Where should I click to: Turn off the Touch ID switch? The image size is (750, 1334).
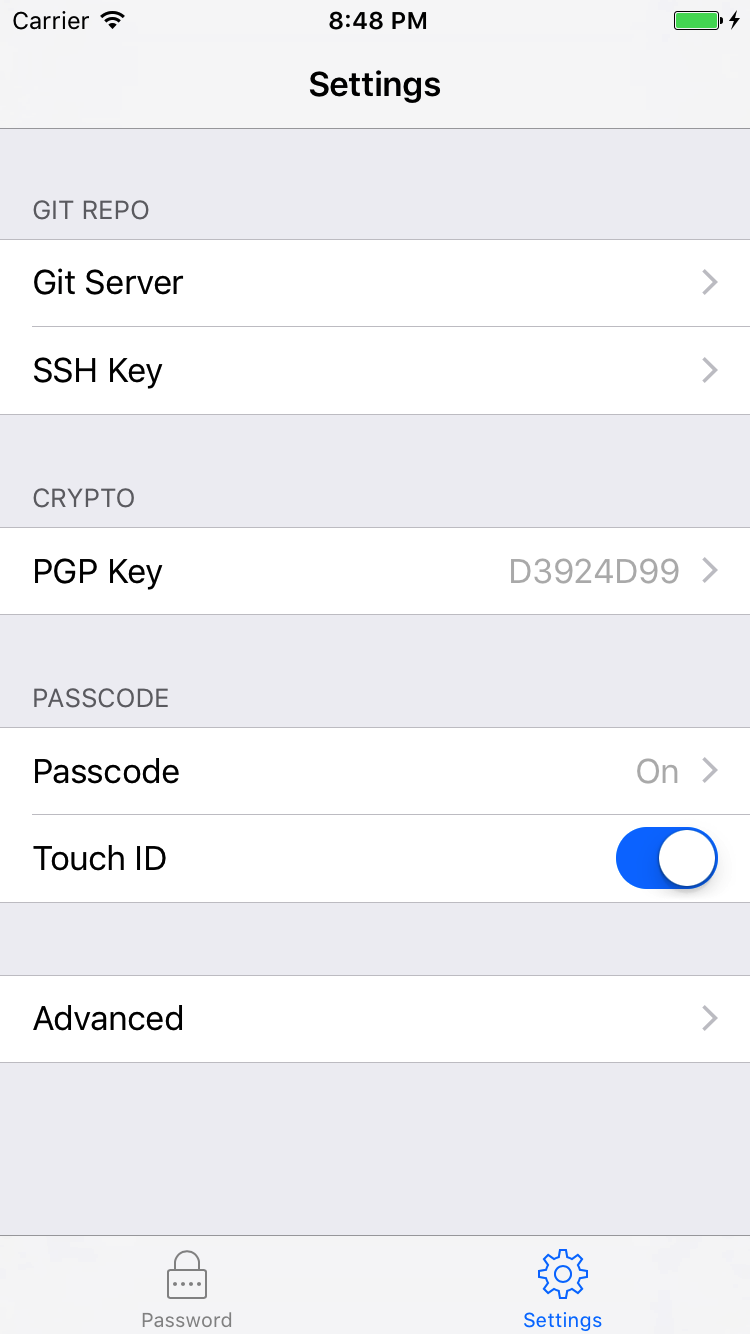(666, 858)
